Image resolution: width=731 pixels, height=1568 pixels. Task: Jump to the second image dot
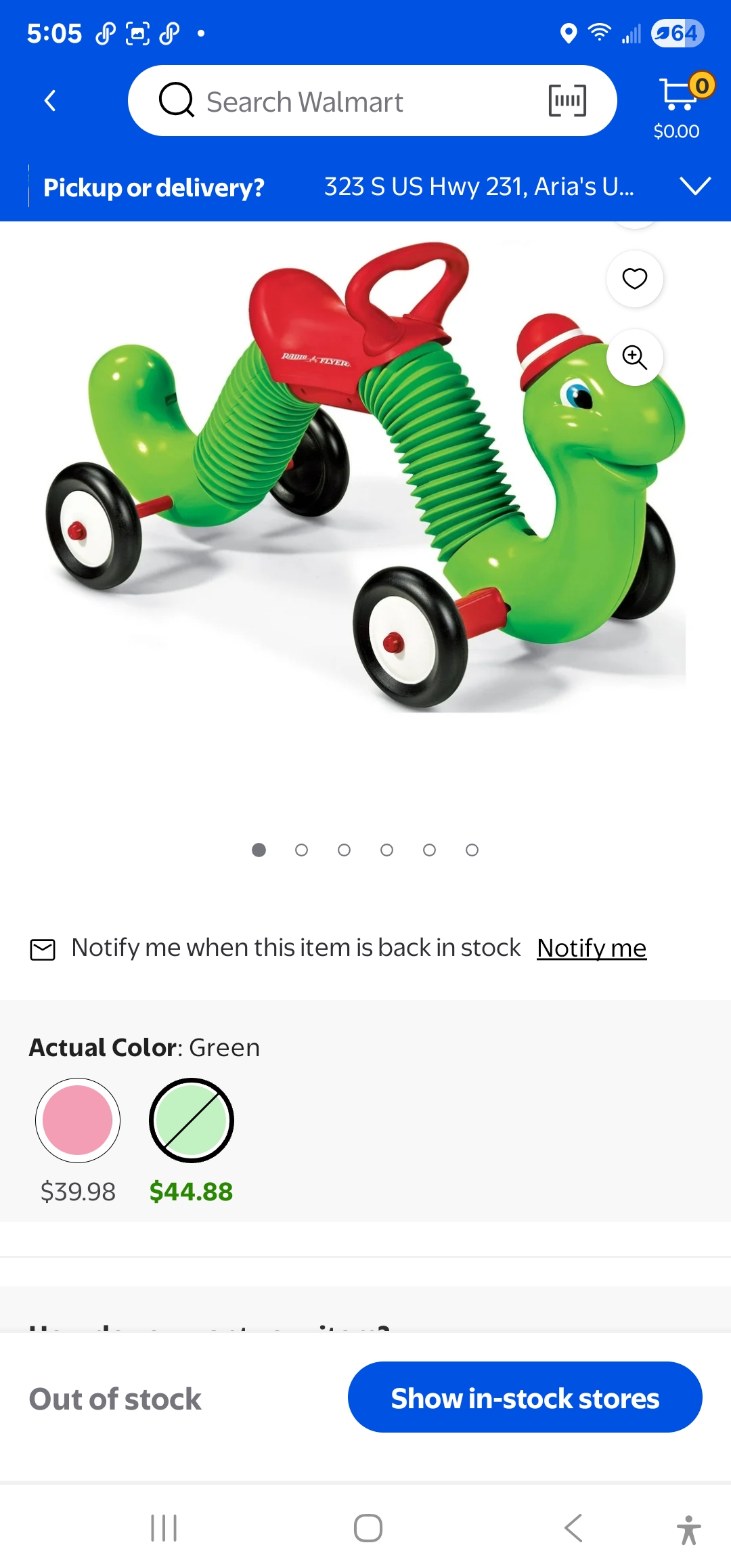pos(302,850)
